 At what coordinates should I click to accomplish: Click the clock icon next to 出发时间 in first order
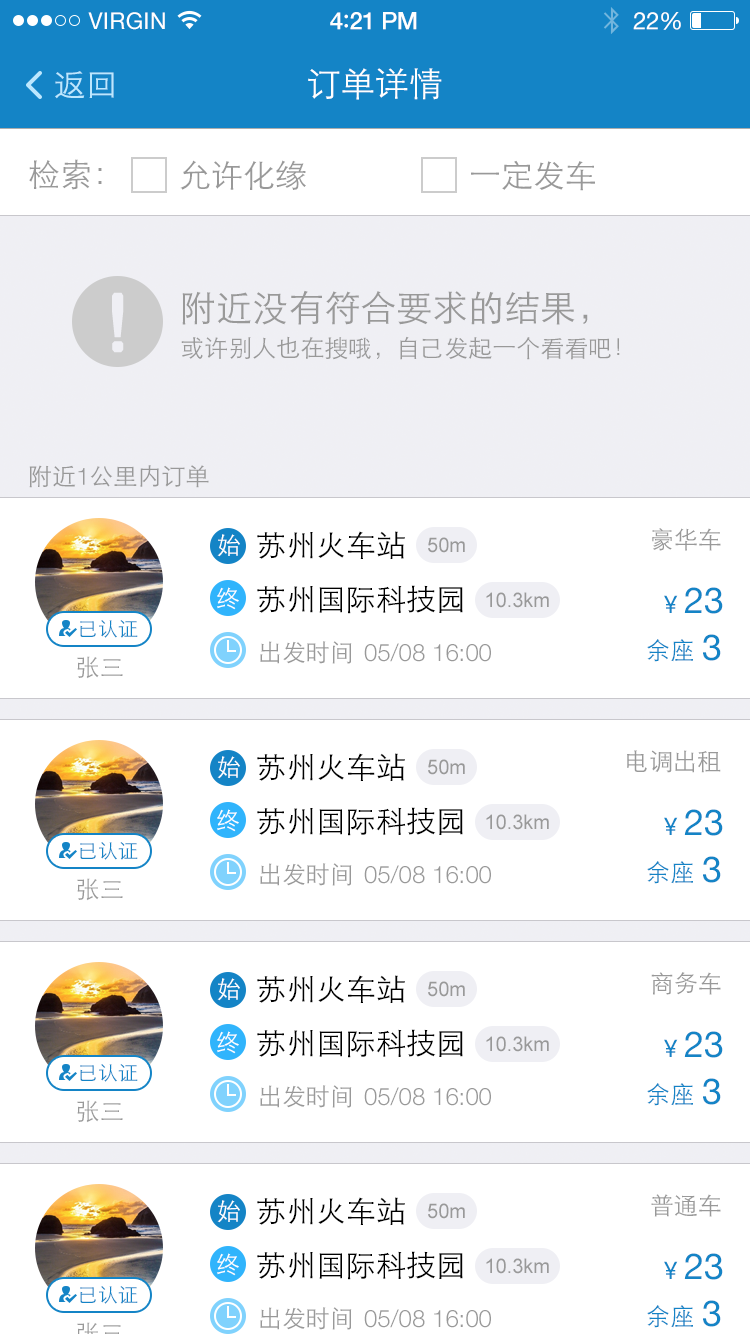pyautogui.click(x=227, y=651)
